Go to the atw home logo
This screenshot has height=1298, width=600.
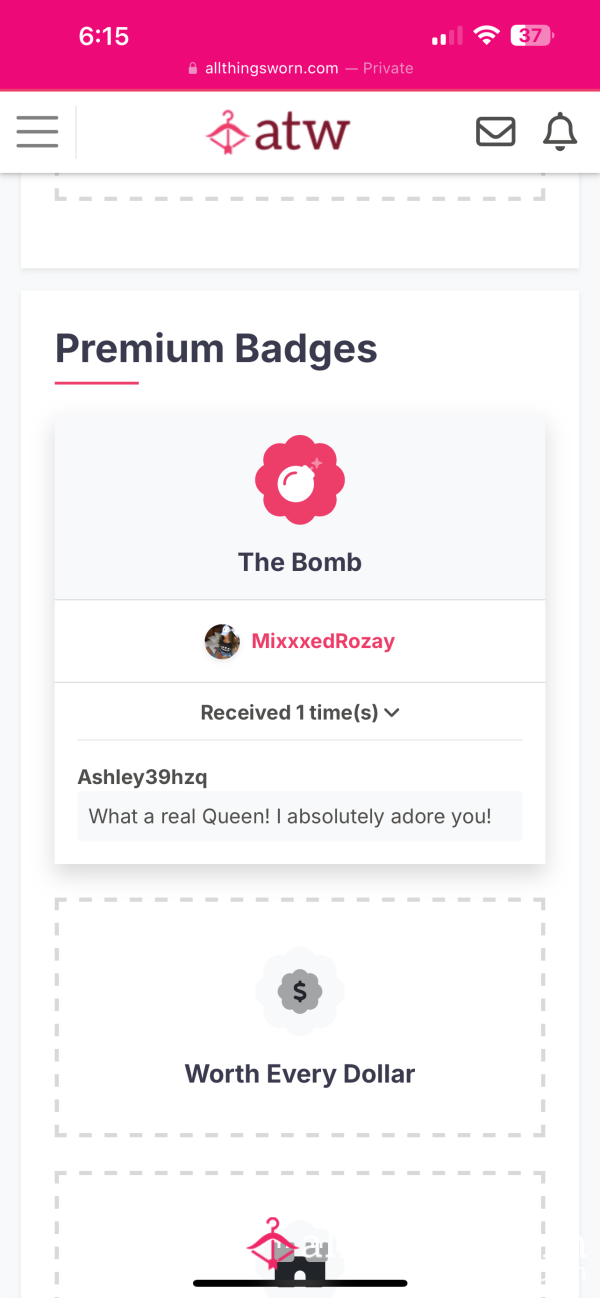[x=278, y=132]
